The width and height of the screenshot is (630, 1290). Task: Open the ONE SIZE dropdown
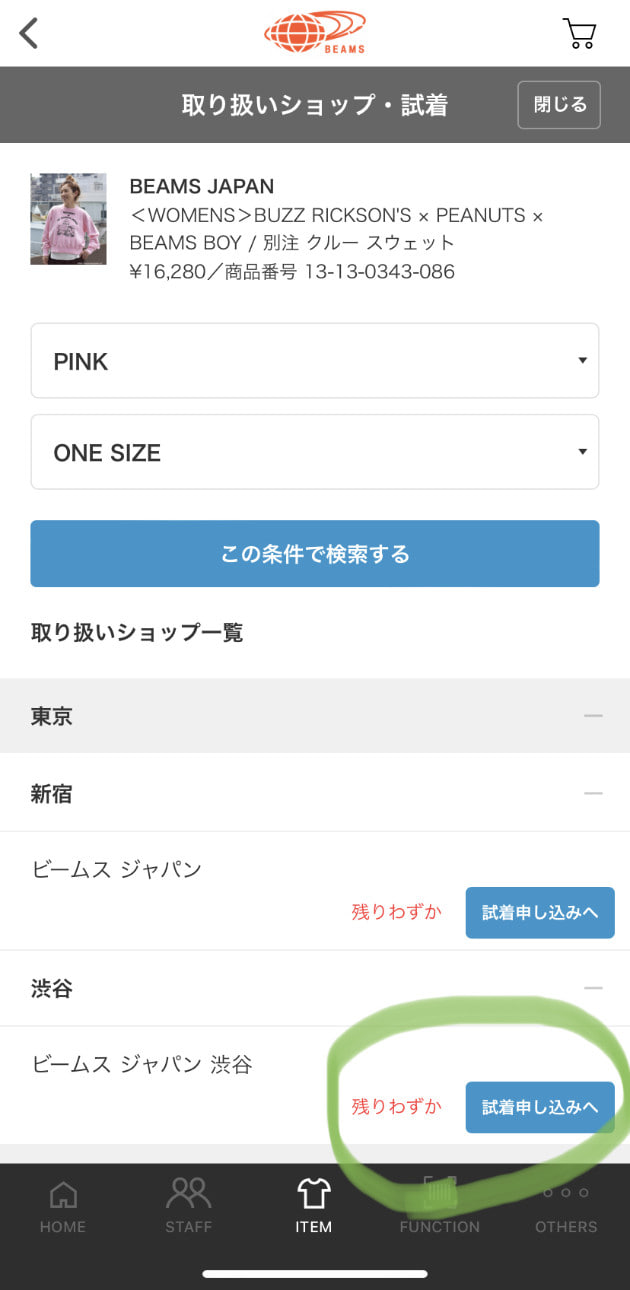tap(315, 452)
